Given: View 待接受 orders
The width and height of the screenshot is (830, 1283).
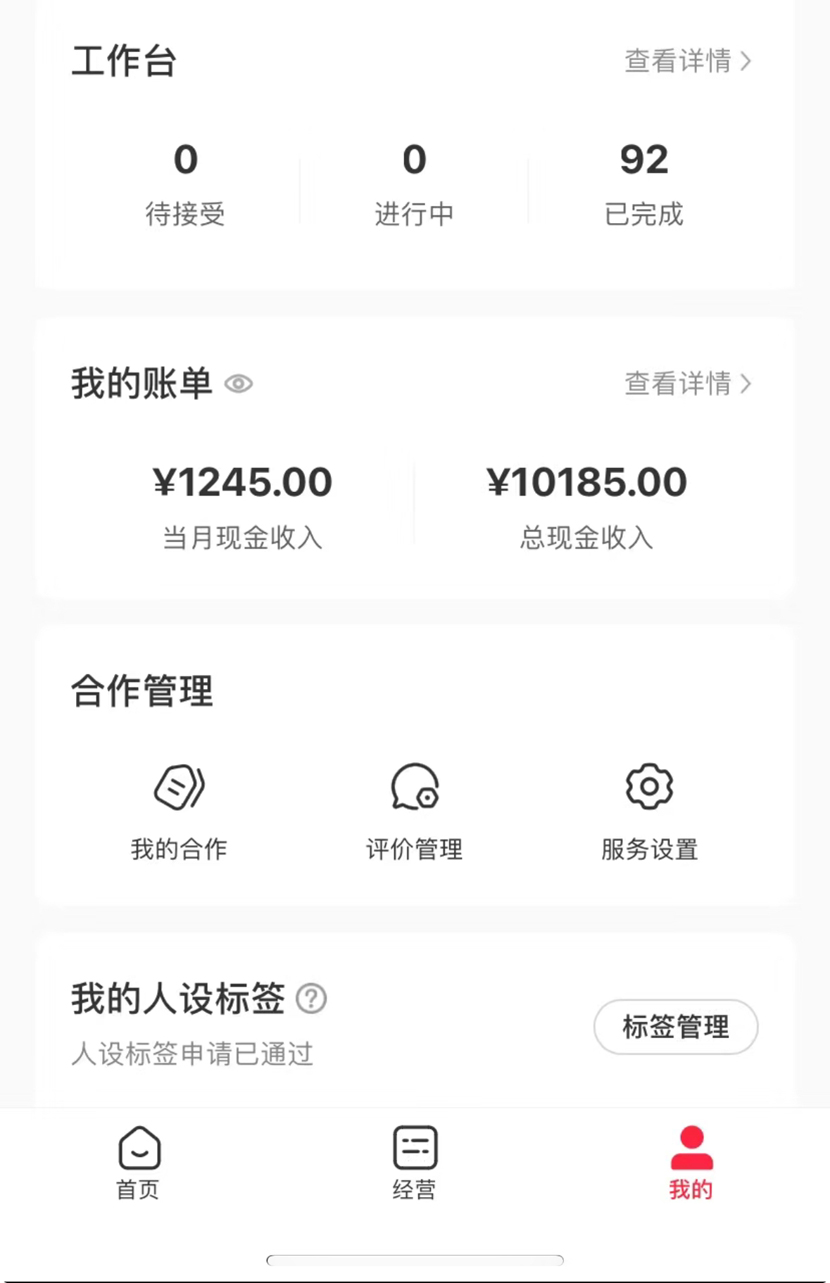Looking at the screenshot, I should coord(185,183).
